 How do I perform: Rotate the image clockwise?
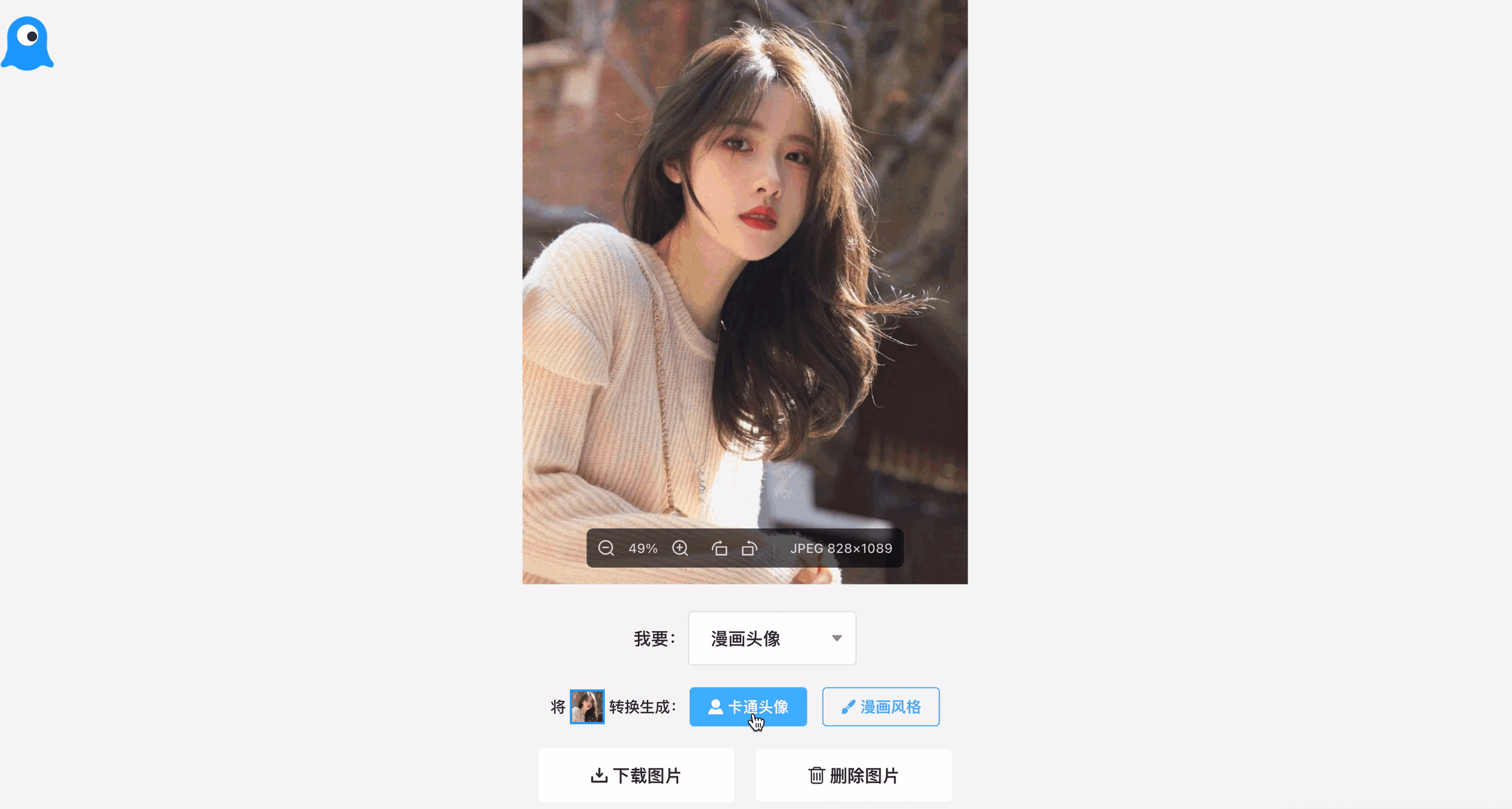(x=750, y=548)
